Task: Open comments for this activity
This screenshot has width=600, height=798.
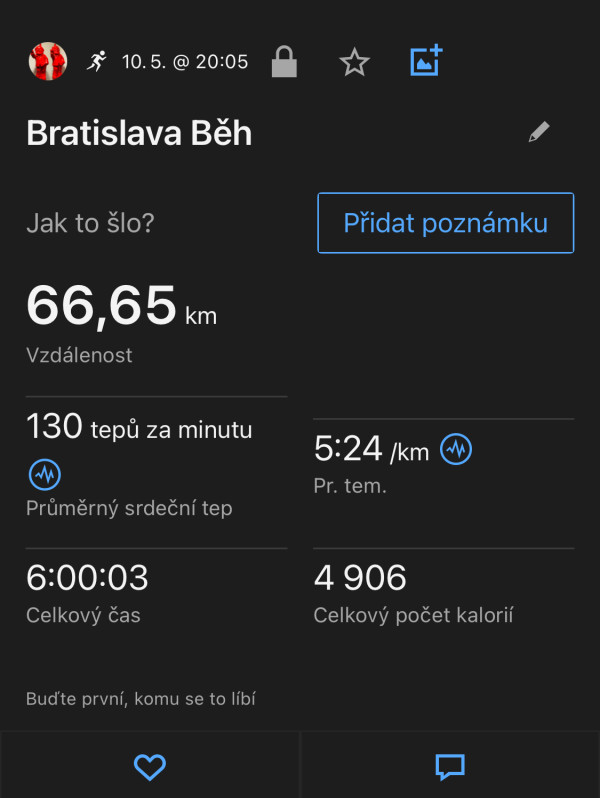Action: [450, 766]
